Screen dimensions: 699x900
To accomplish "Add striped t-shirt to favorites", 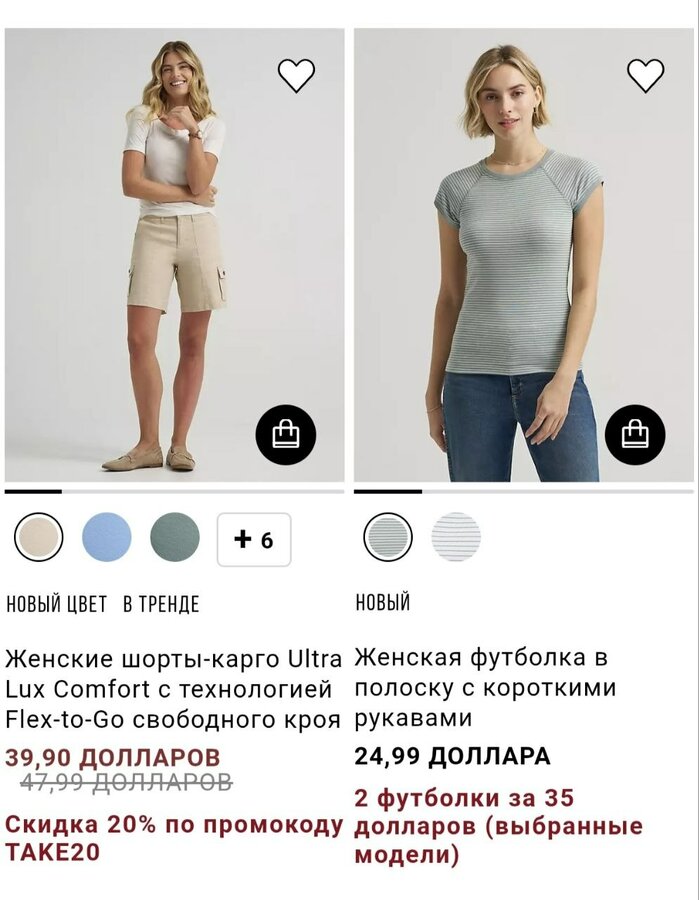I will (645, 75).
